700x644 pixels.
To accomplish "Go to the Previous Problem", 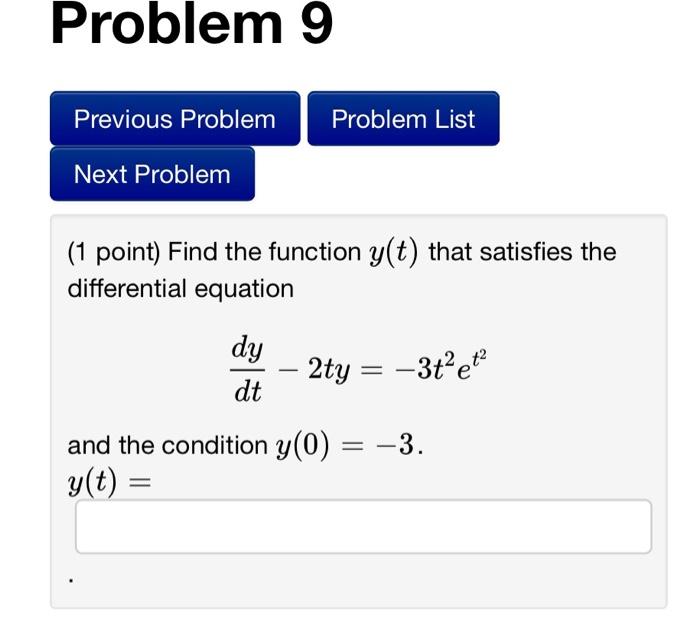I will (x=175, y=119).
